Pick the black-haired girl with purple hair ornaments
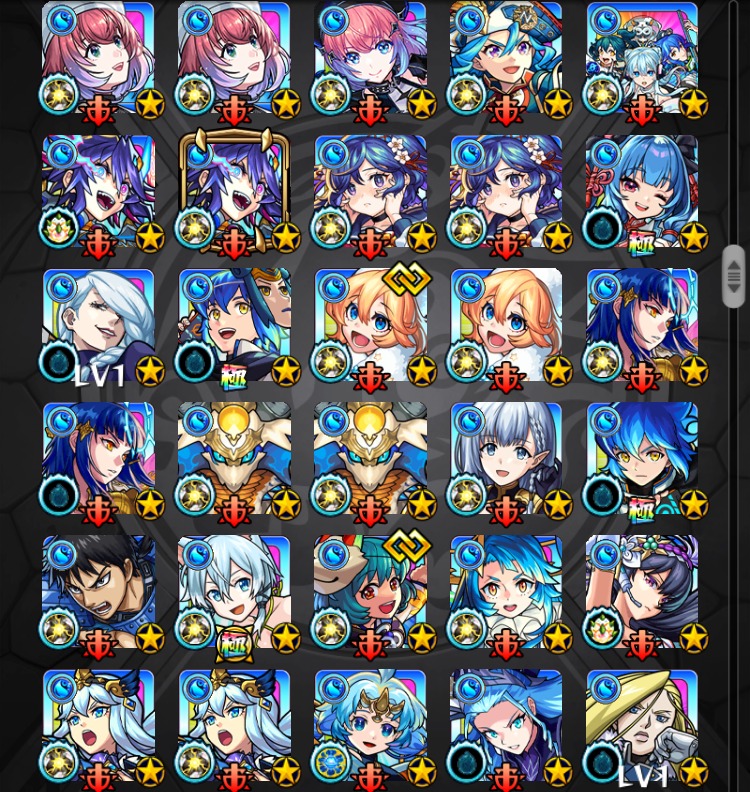The image size is (750, 792). (642, 592)
